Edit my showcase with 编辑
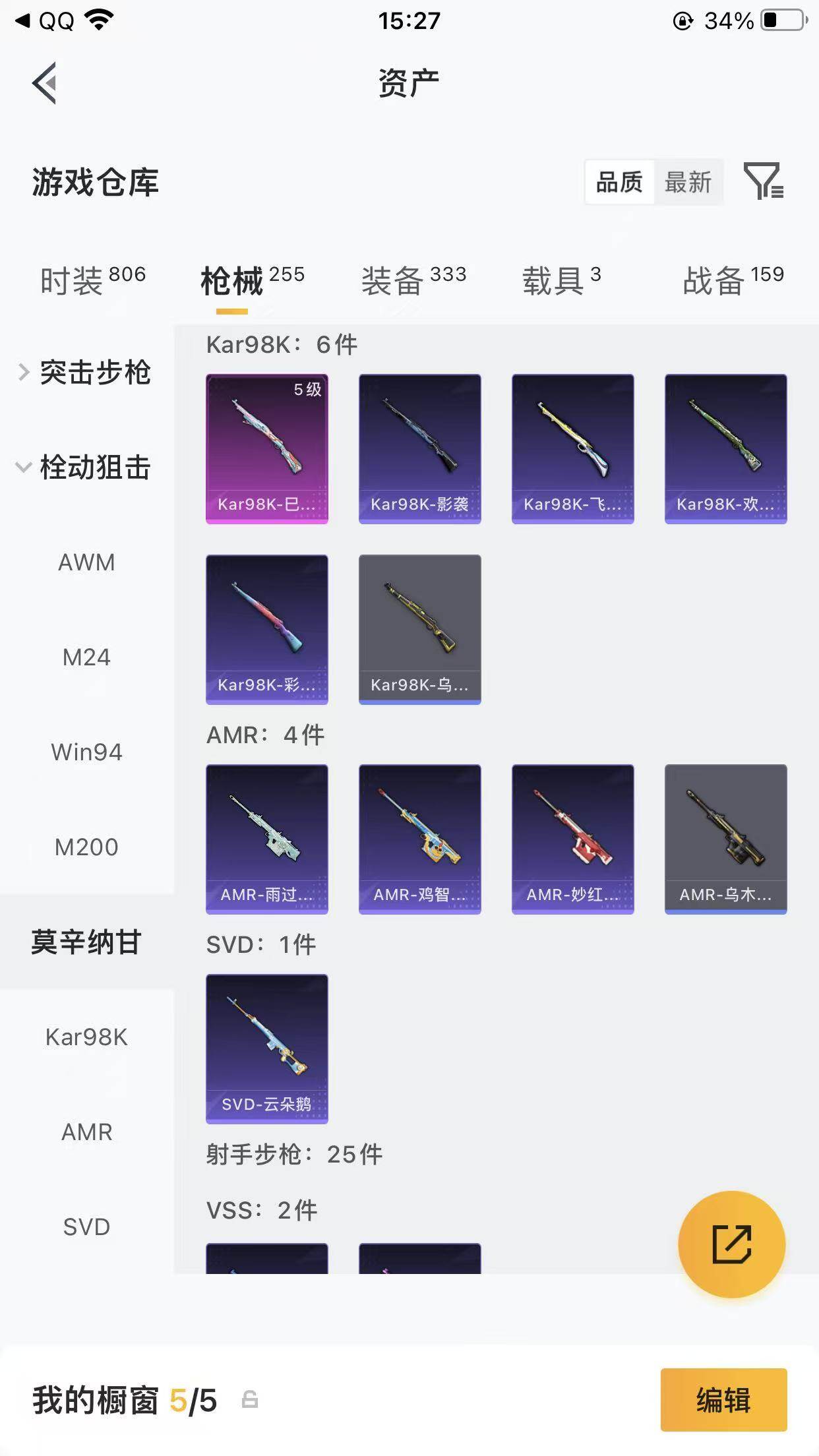This screenshot has width=819, height=1456. click(x=723, y=1400)
